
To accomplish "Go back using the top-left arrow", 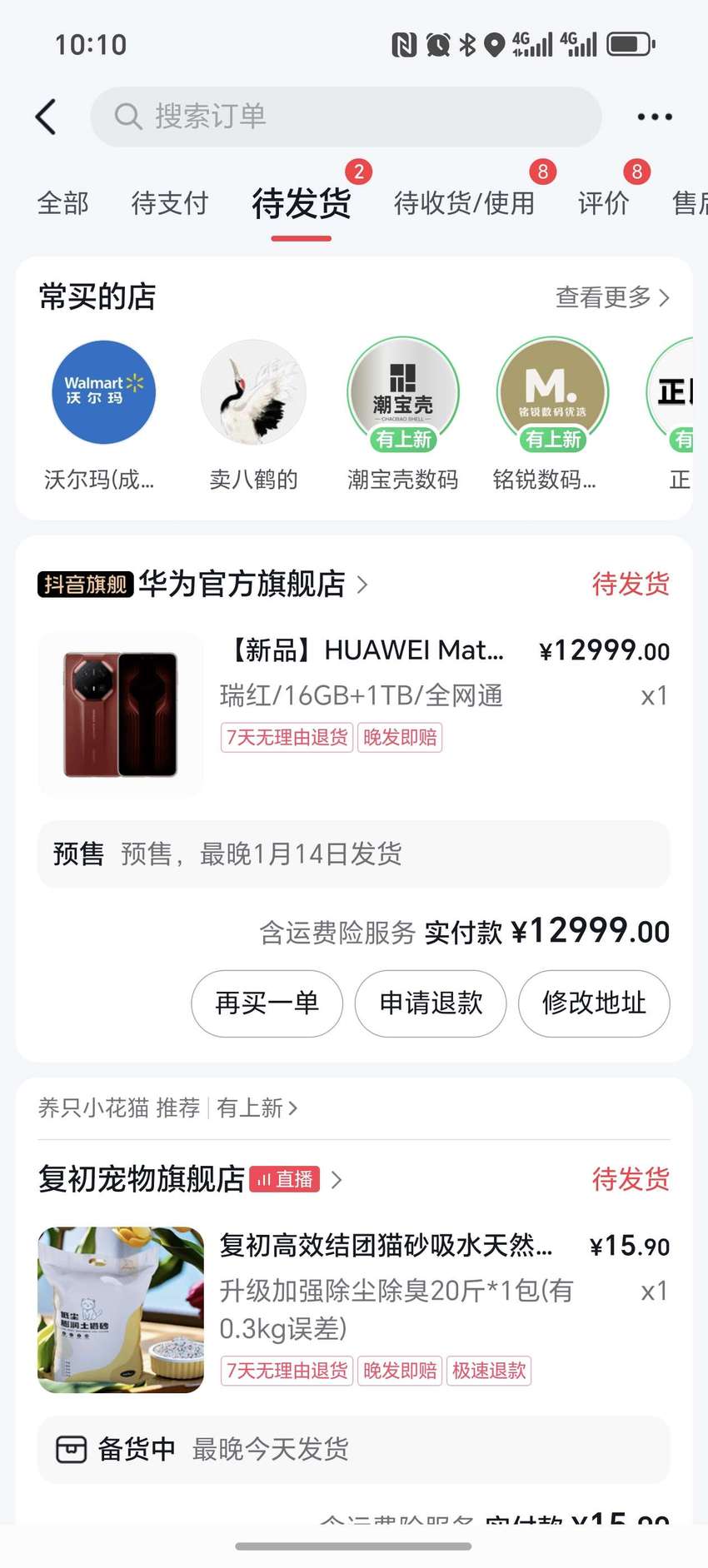I will [46, 117].
